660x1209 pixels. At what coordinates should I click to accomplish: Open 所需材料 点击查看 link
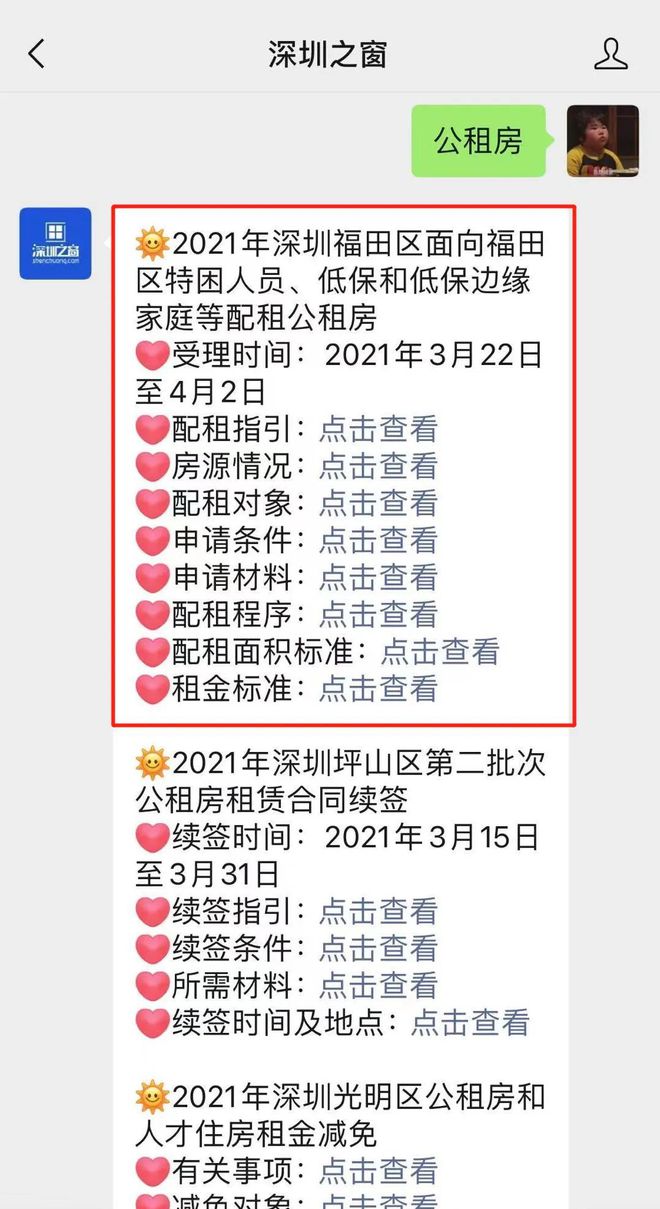click(x=378, y=985)
